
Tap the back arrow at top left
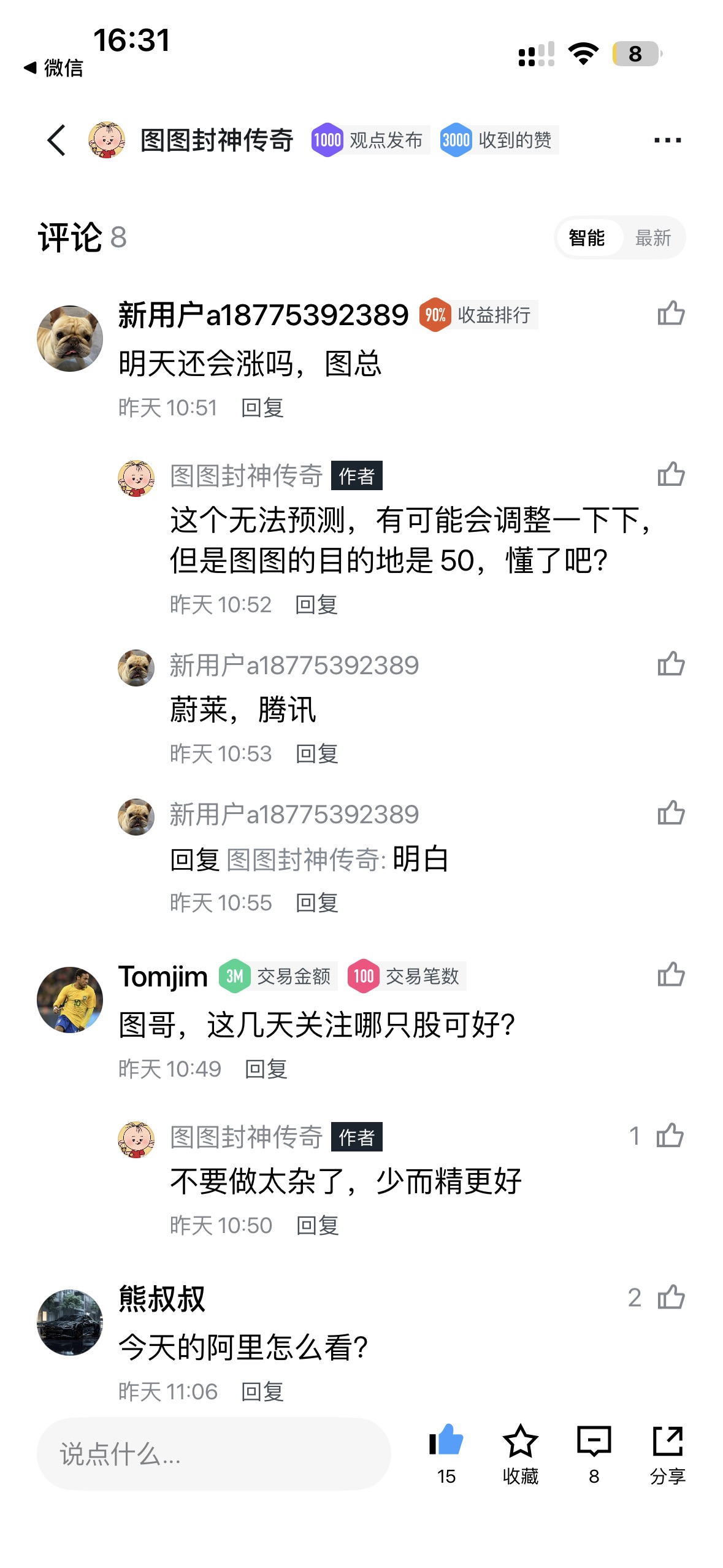56,140
